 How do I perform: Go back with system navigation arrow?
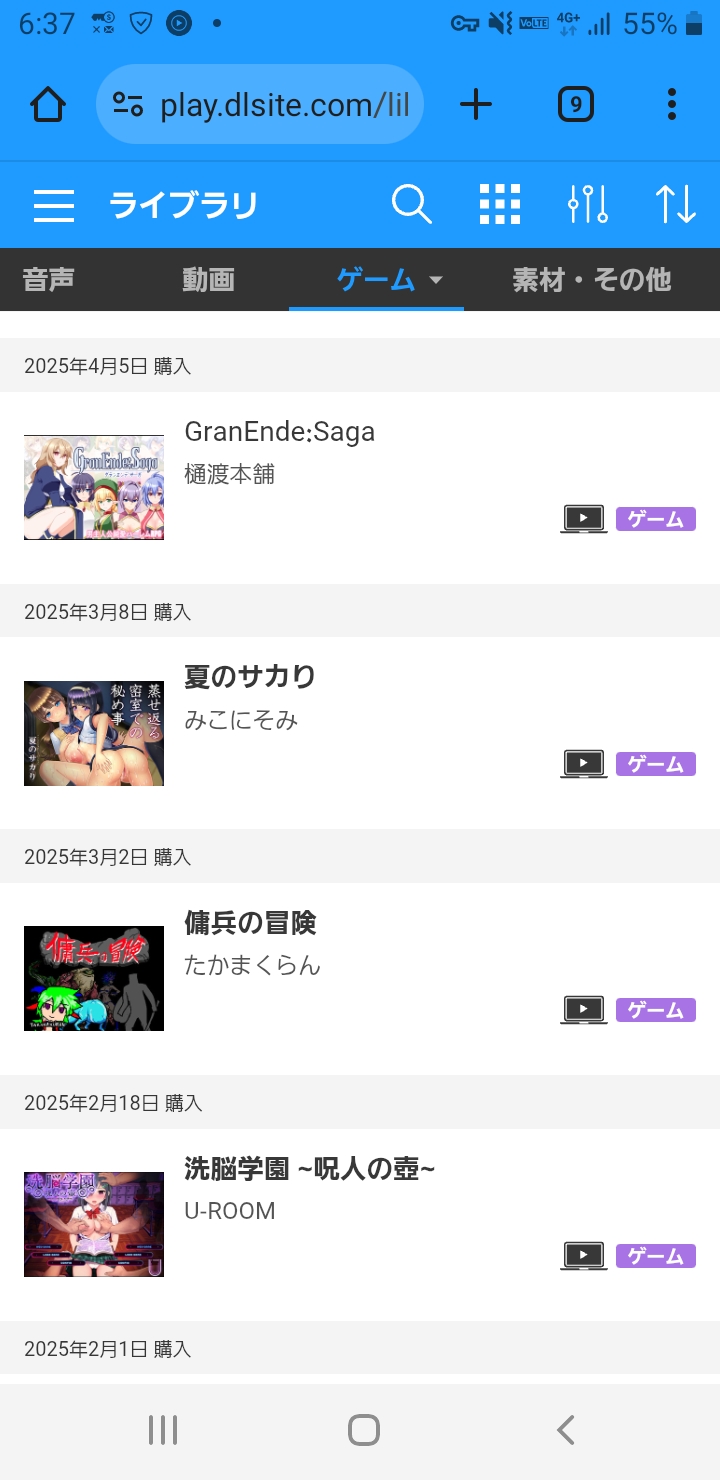pyautogui.click(x=566, y=1430)
